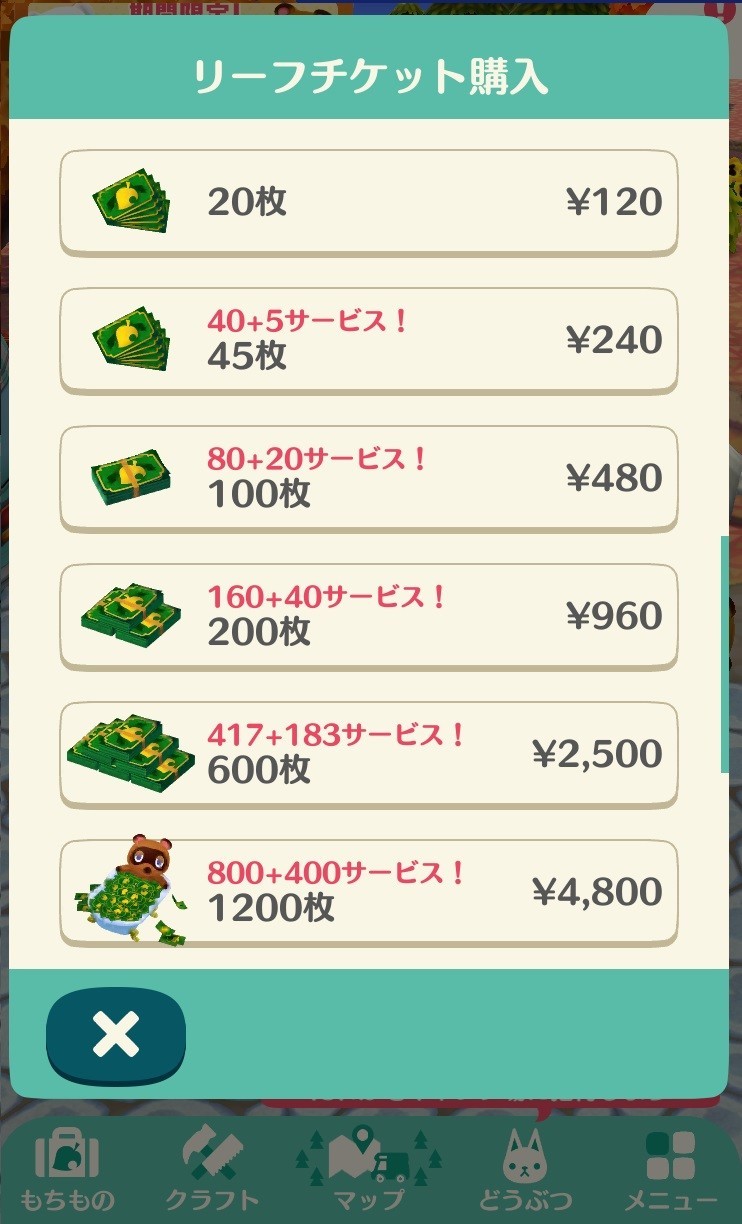
Task: Click the large ticket pile icon for 600枚
Action: pos(128,753)
